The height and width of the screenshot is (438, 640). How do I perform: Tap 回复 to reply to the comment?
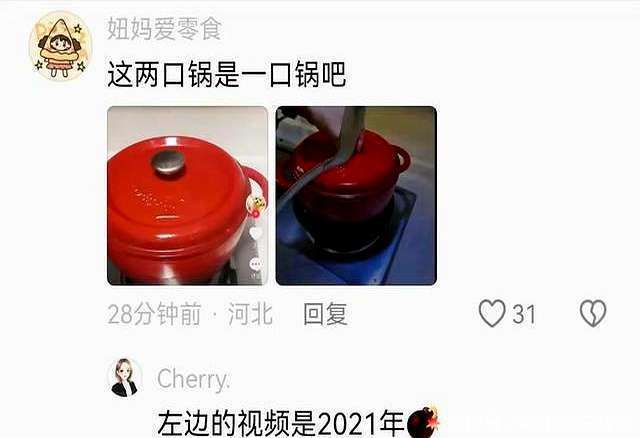coord(325,314)
